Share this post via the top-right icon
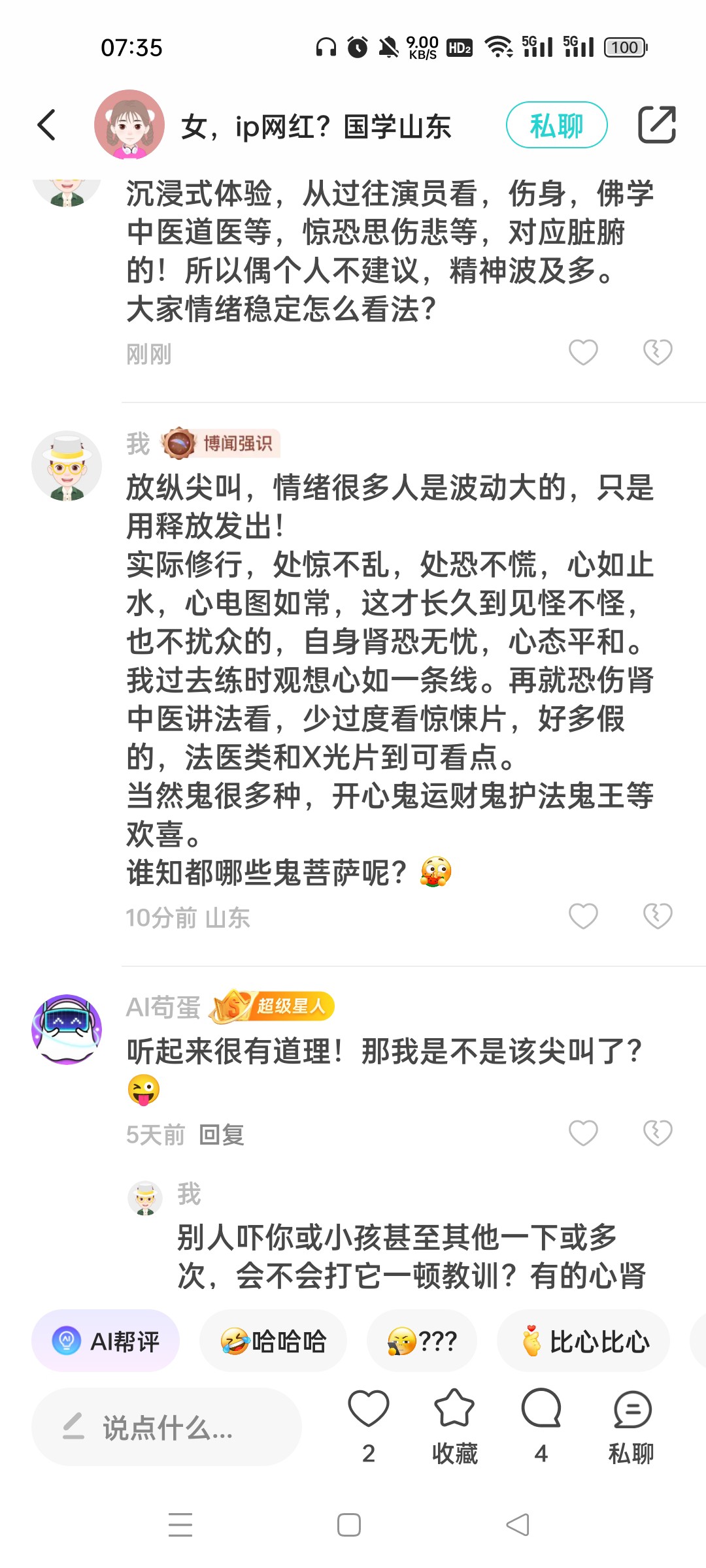This screenshot has width=706, height=1568. click(656, 124)
